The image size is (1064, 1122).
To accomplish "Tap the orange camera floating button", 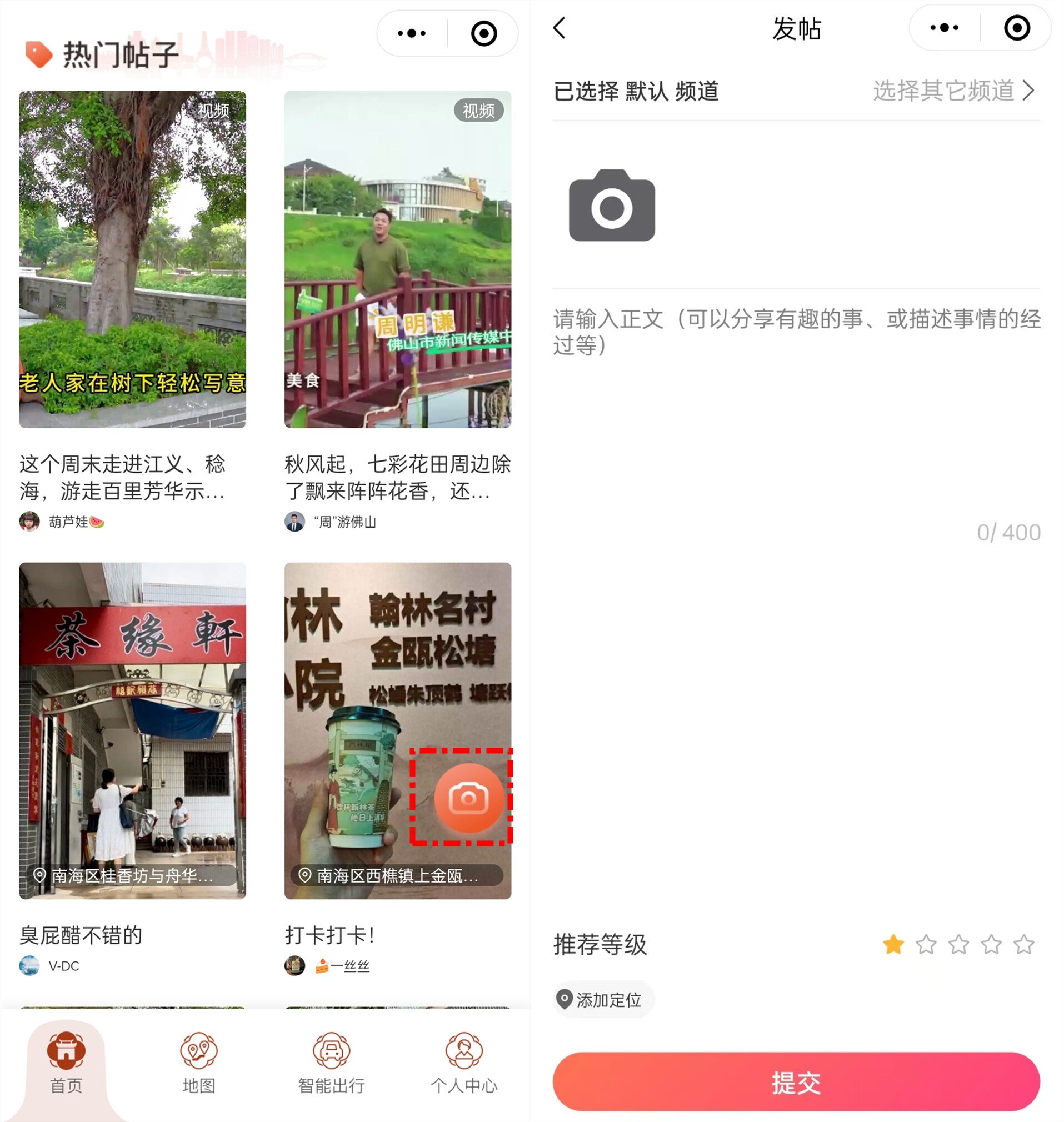I will coord(468,798).
